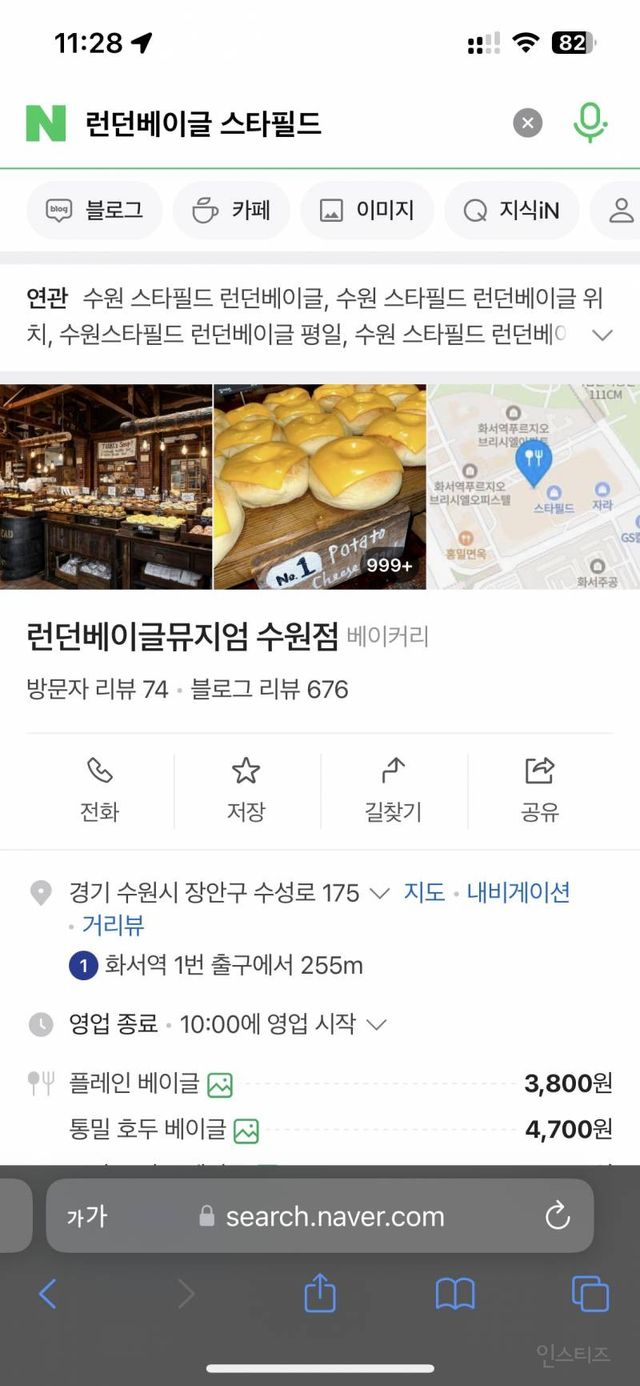Get directions with 길찾기
Viewport: 640px width, 1386px height.
pos(392,790)
